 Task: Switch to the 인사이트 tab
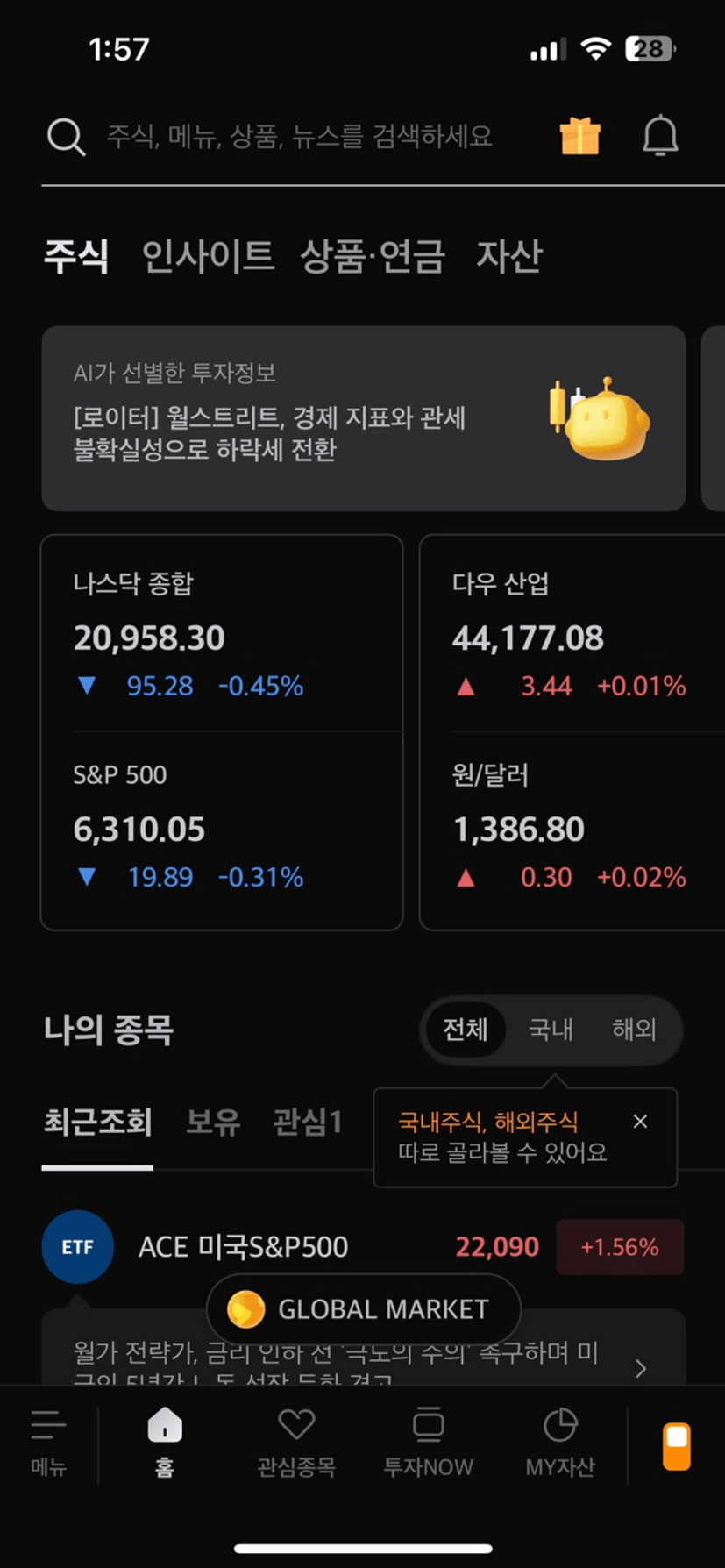click(208, 256)
